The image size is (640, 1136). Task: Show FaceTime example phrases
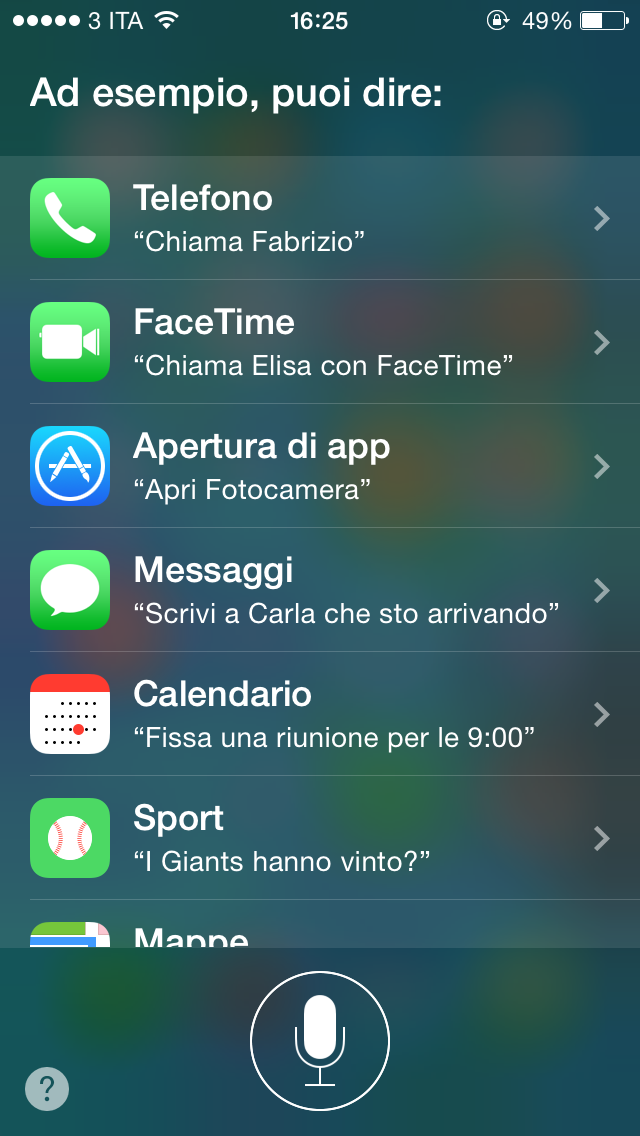click(320, 342)
